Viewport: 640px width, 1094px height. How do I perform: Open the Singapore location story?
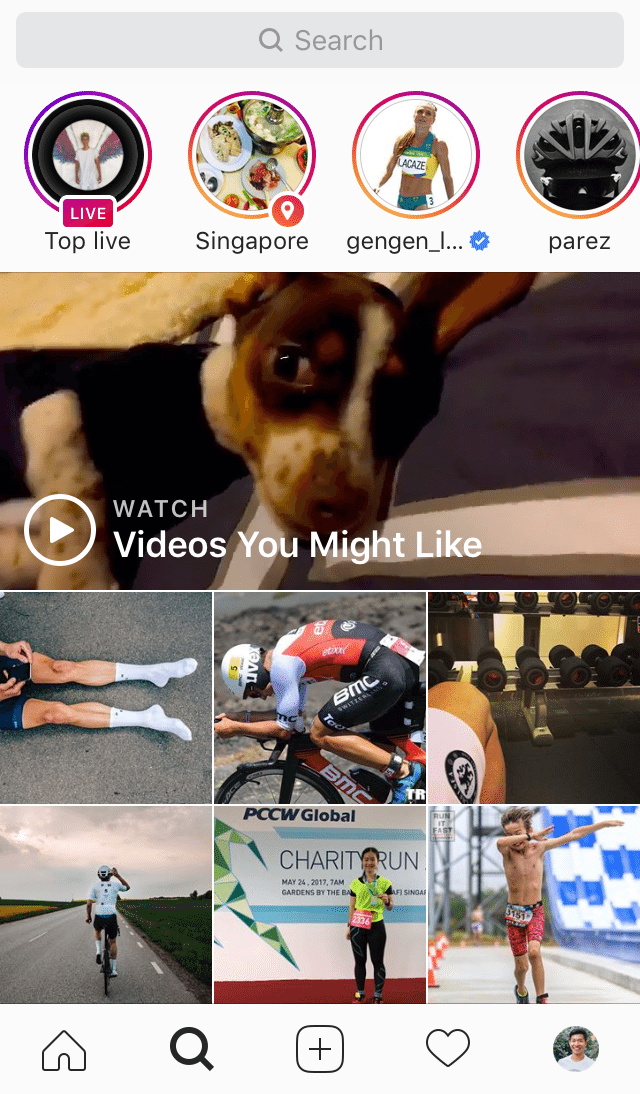click(x=252, y=155)
